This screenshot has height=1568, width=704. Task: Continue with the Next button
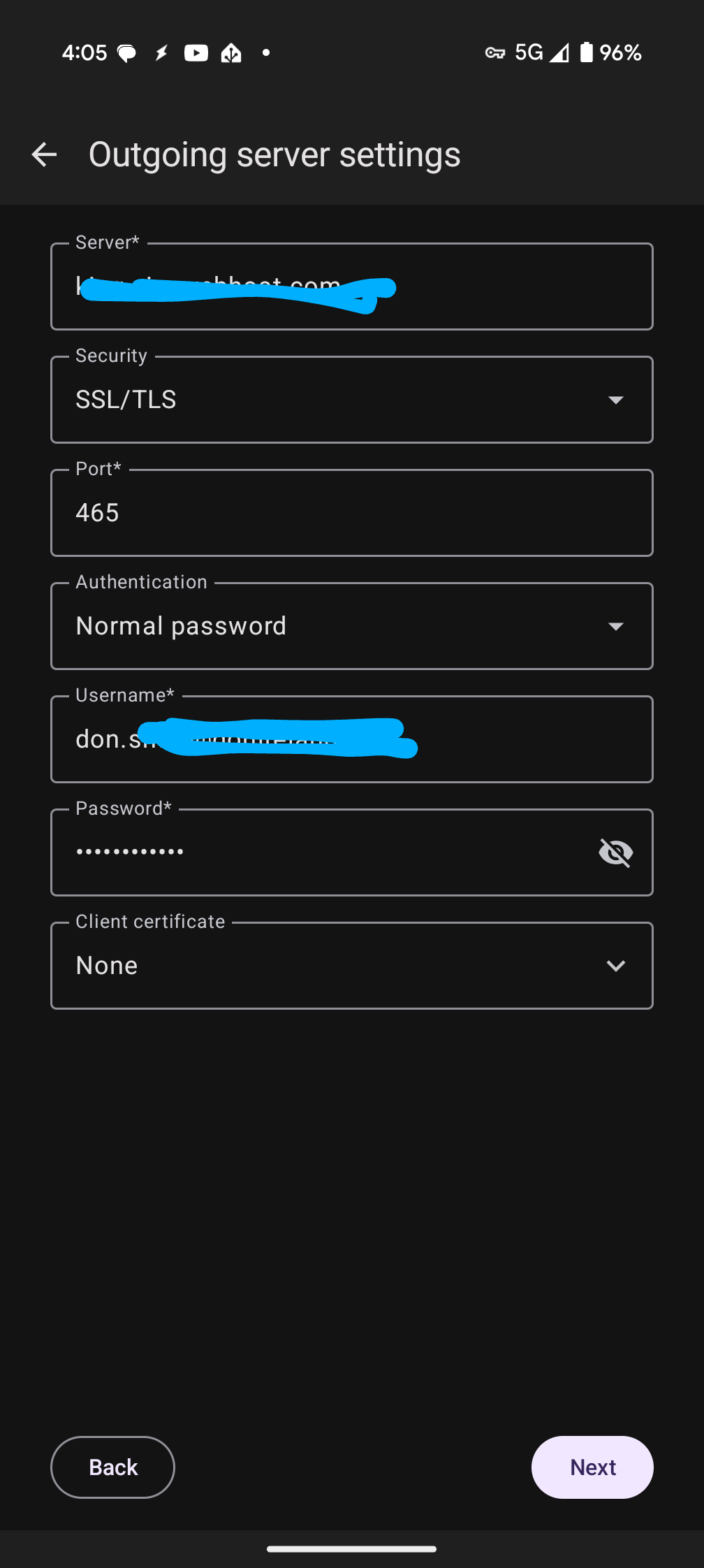tap(592, 1467)
